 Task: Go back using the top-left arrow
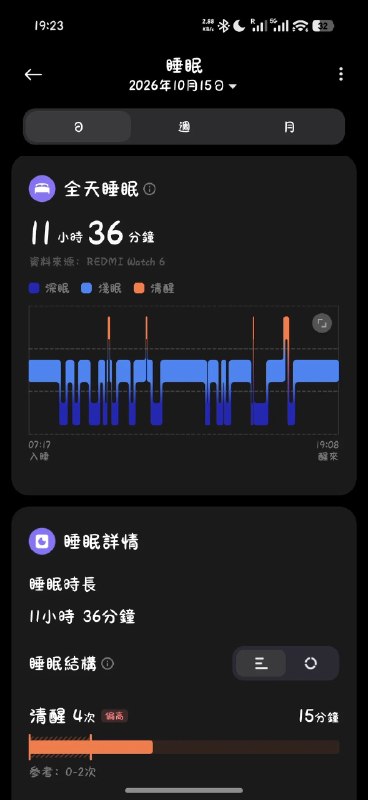coord(33,74)
